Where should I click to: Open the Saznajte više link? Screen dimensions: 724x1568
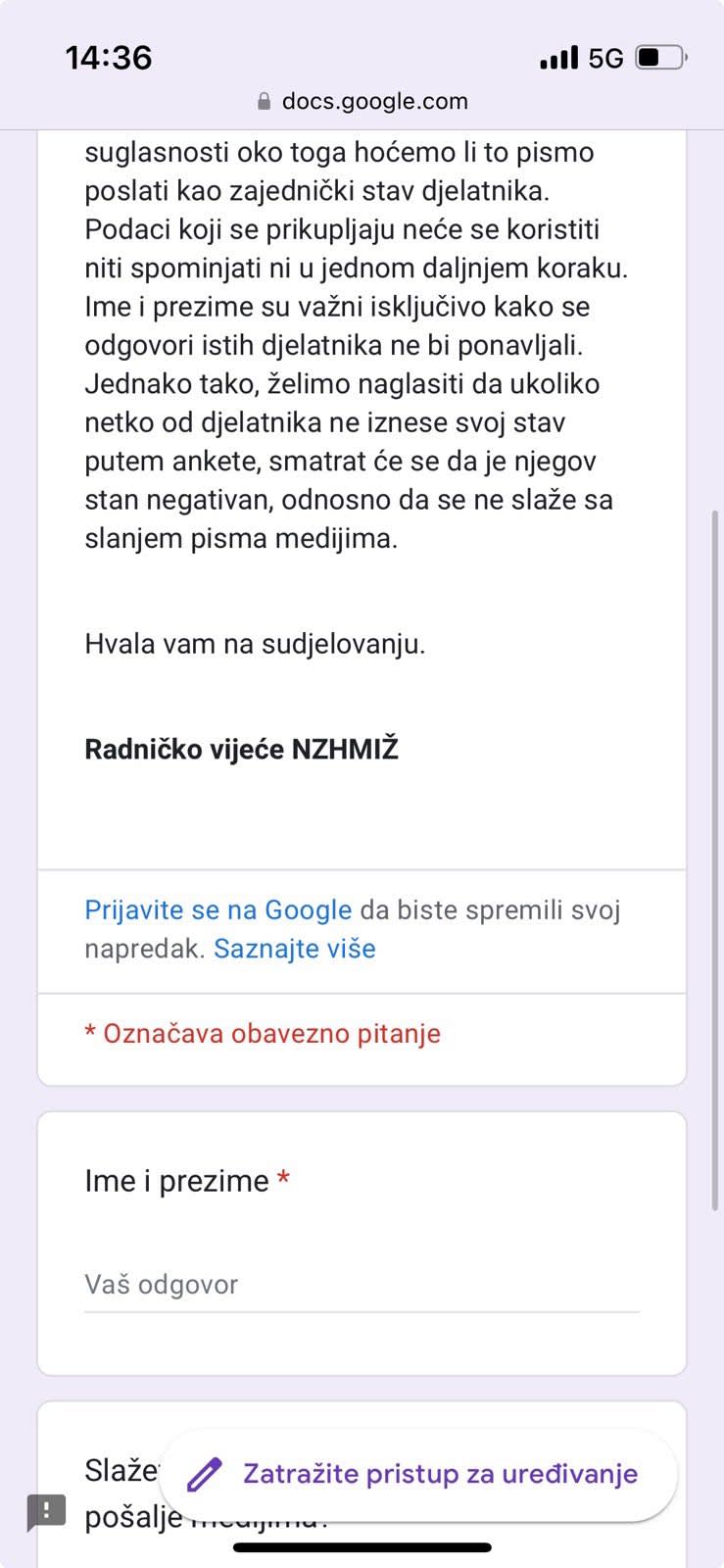click(295, 949)
